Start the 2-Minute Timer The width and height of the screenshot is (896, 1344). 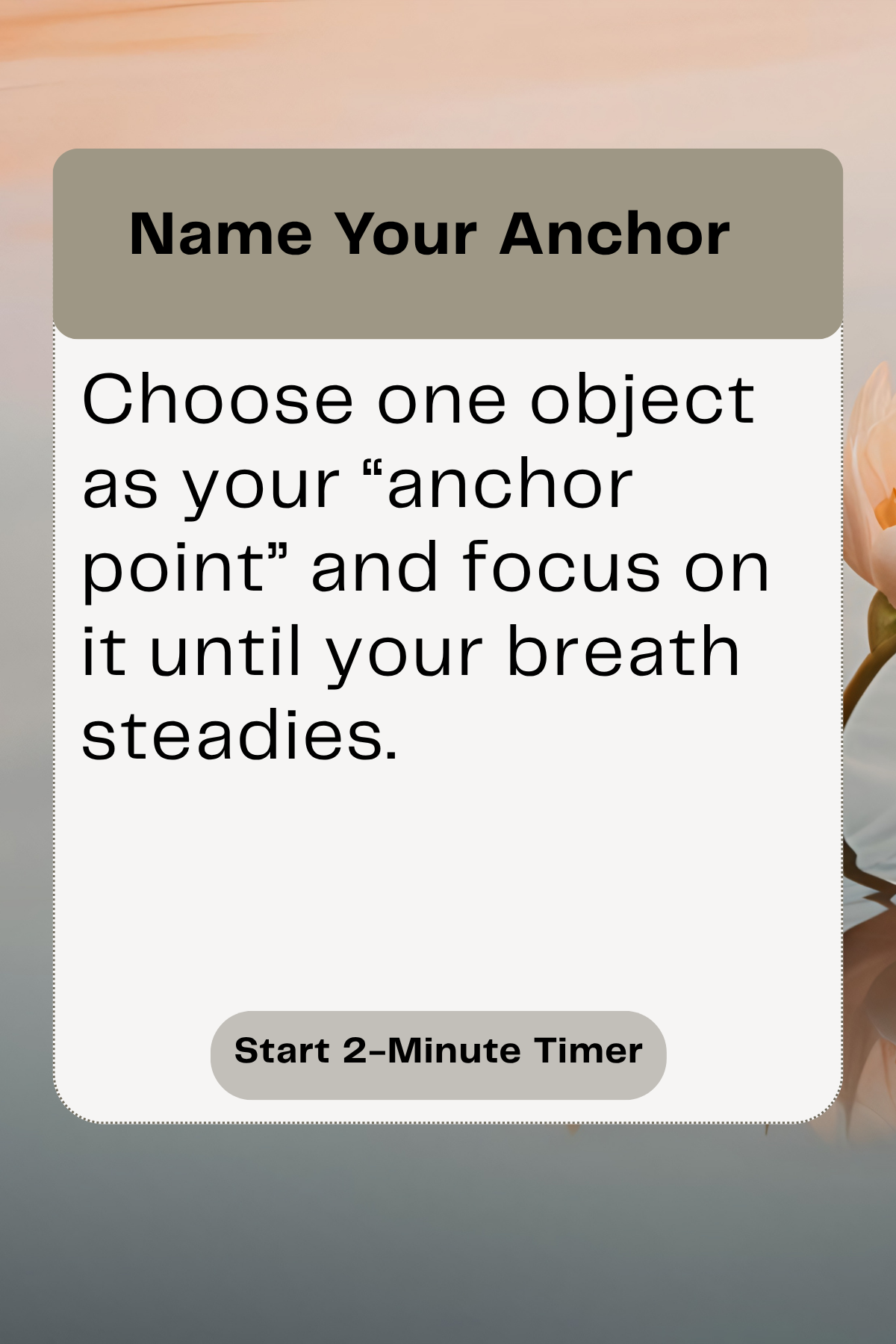point(438,1055)
